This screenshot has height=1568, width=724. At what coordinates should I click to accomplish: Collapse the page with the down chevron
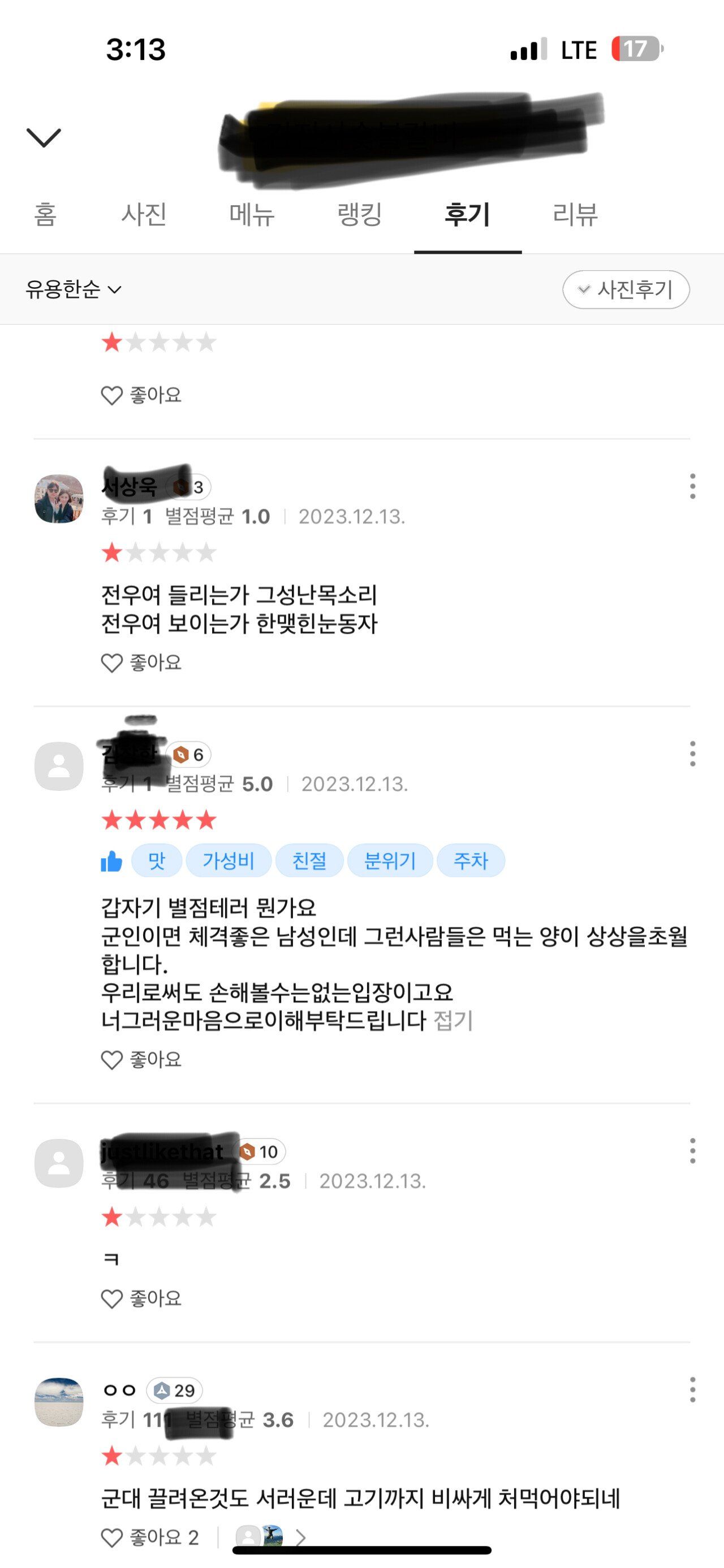pos(44,137)
